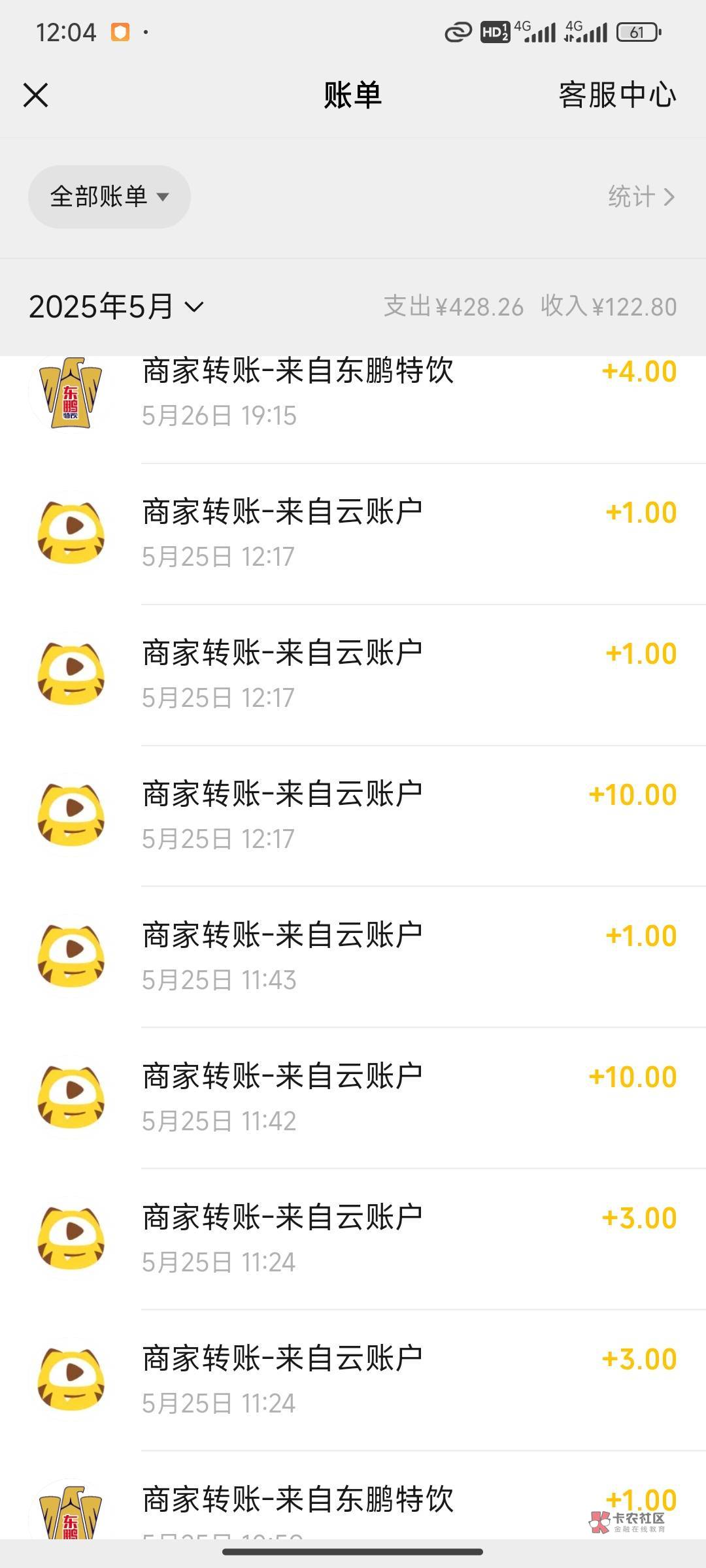Select the +10.00 云账户 transfer at 11:42
706x1568 pixels.
point(353,1098)
